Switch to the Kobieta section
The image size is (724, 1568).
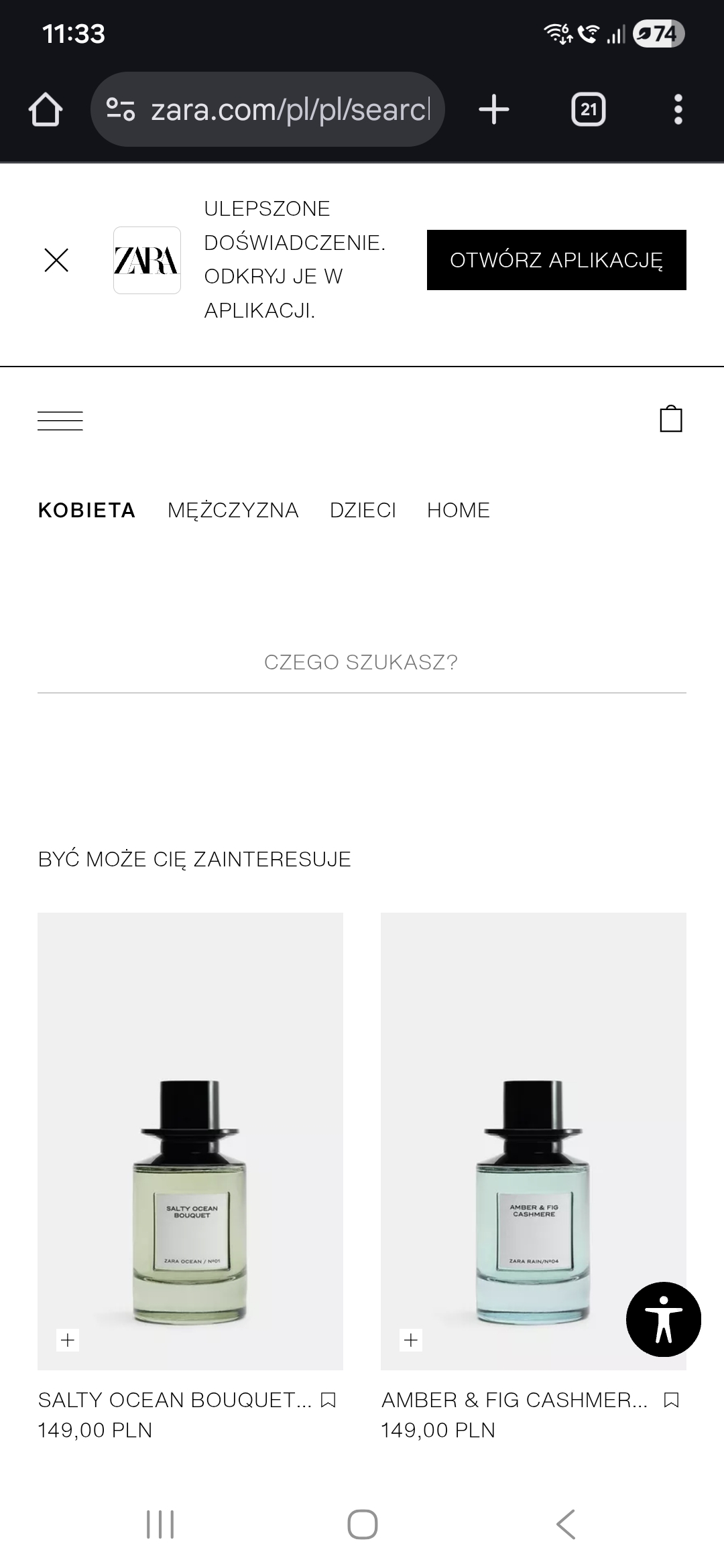(86, 510)
